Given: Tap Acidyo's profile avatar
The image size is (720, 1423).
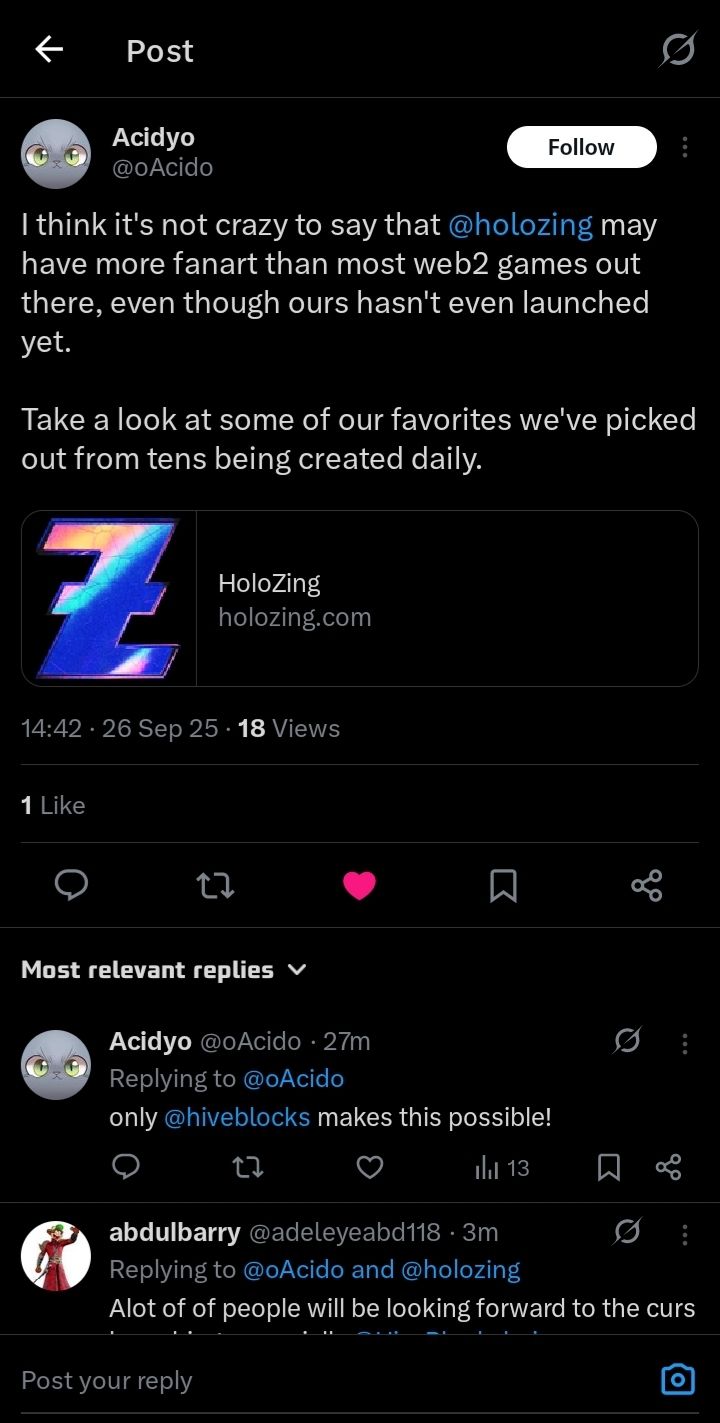Looking at the screenshot, I should pos(56,153).
